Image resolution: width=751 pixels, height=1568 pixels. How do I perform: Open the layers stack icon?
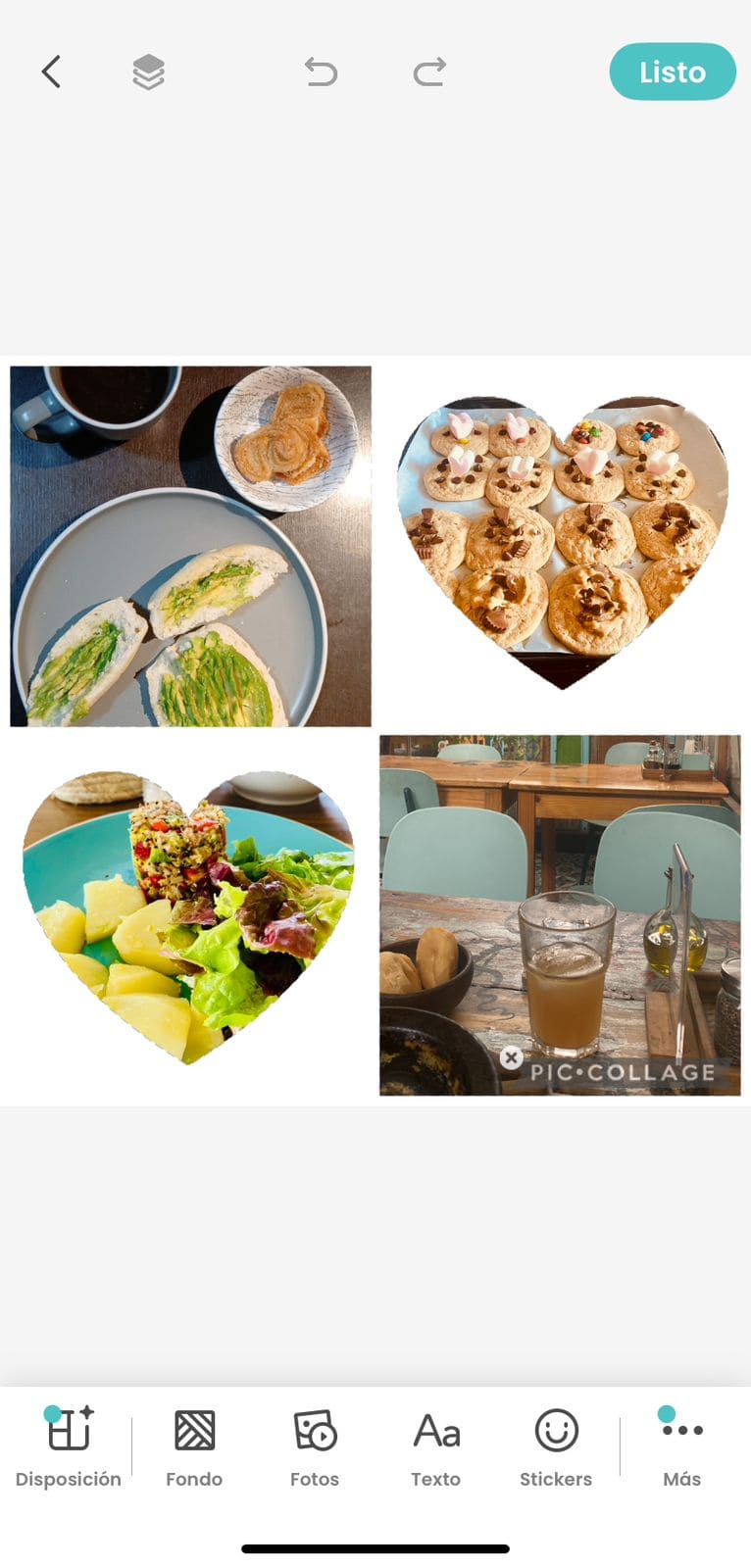click(x=146, y=72)
